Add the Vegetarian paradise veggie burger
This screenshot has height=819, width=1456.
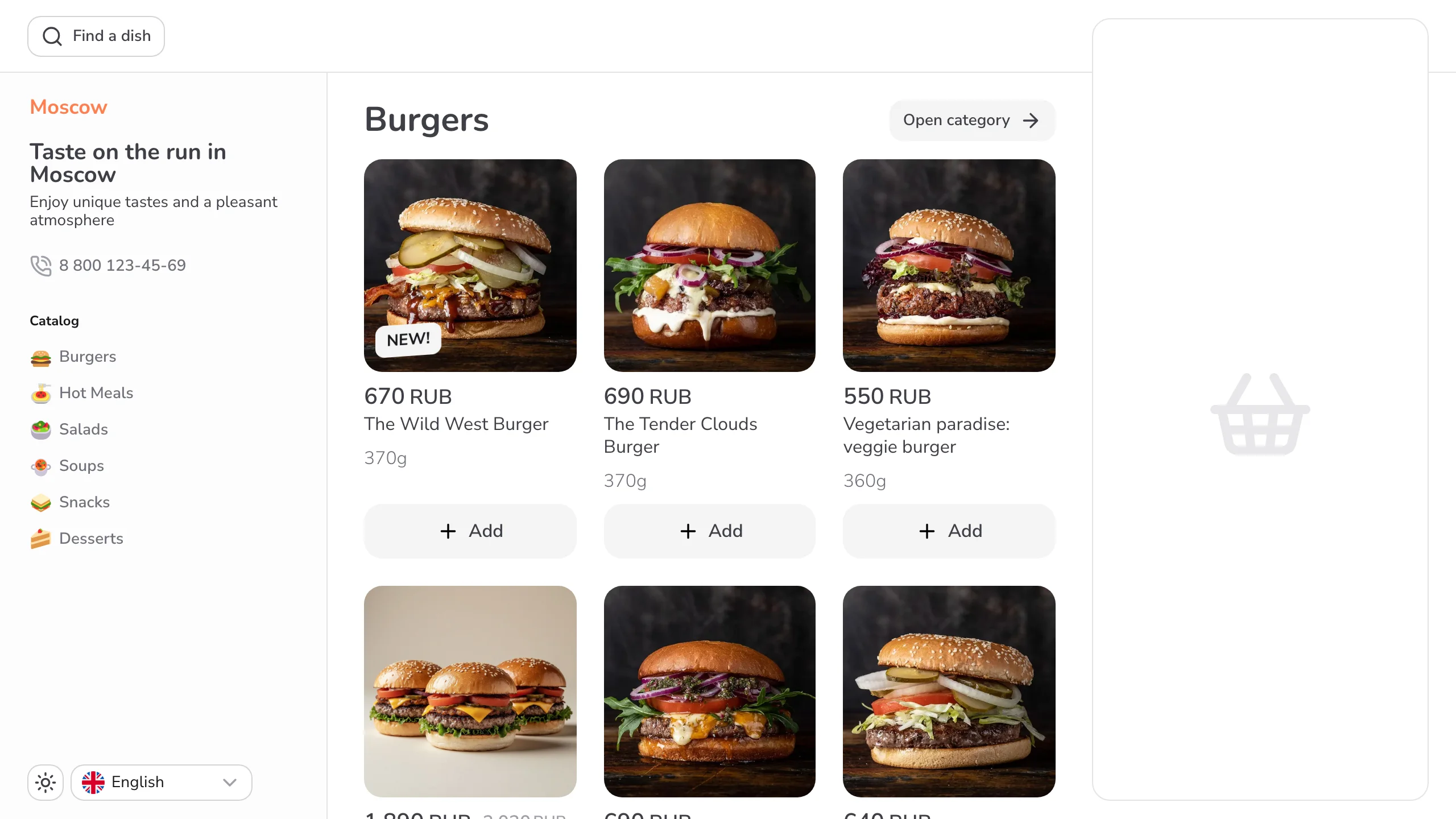(x=949, y=531)
